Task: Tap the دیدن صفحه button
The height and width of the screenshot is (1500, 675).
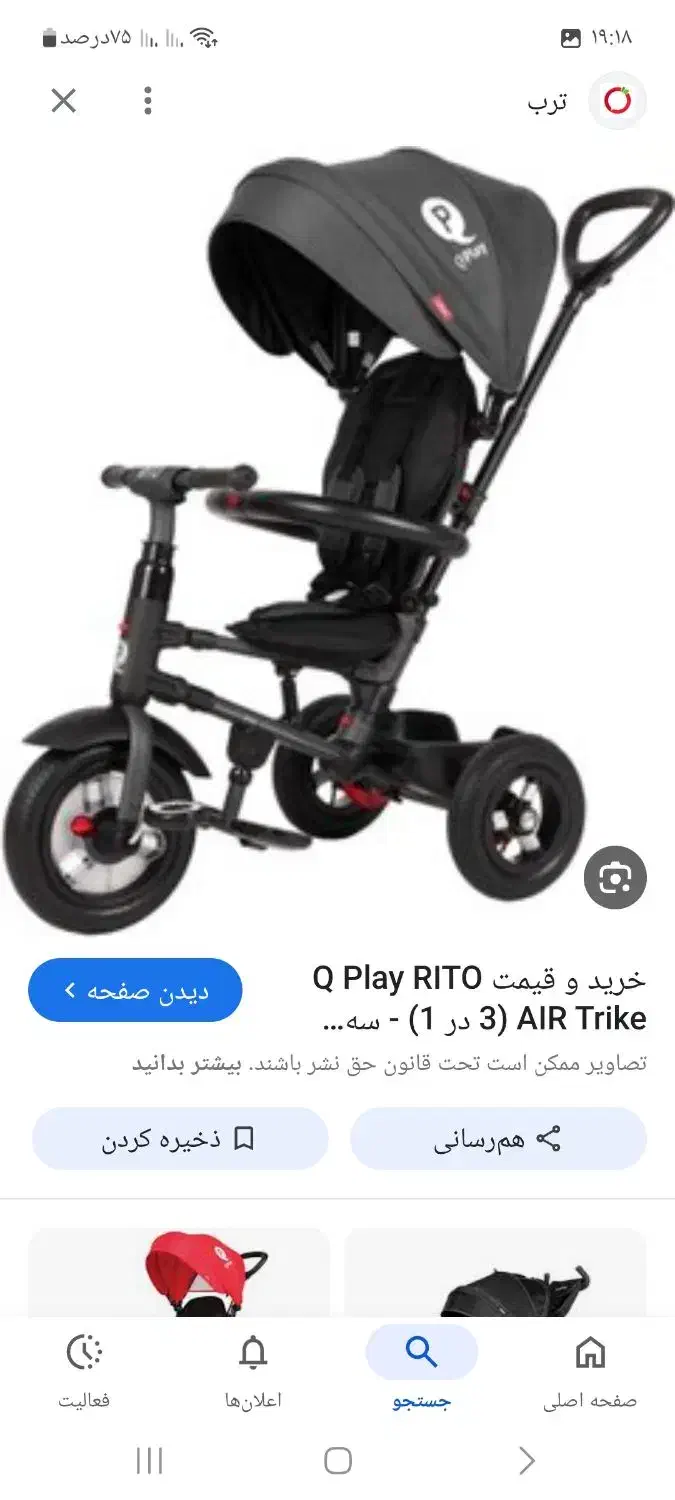Action: (135, 990)
